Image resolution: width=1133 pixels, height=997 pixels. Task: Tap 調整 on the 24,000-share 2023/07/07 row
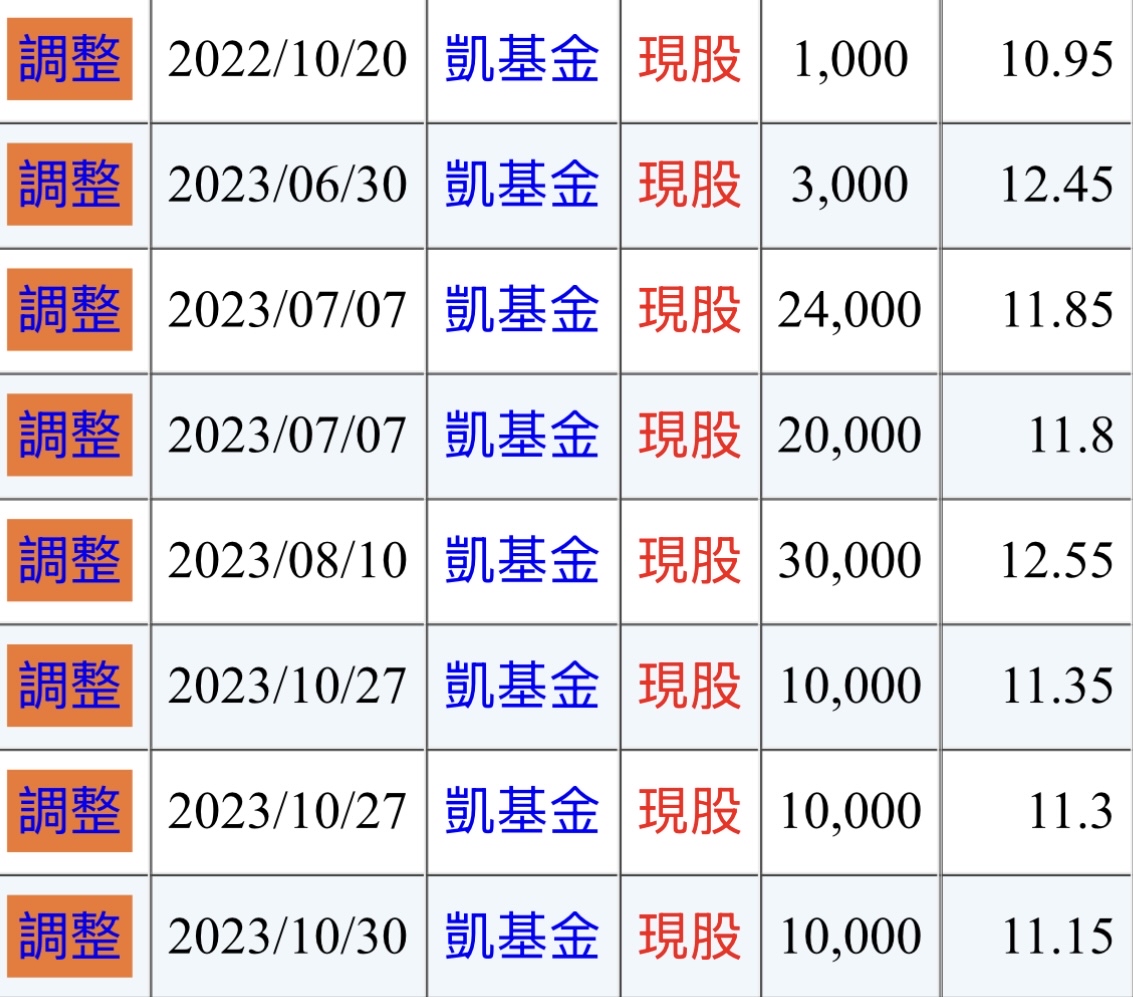click(70, 309)
